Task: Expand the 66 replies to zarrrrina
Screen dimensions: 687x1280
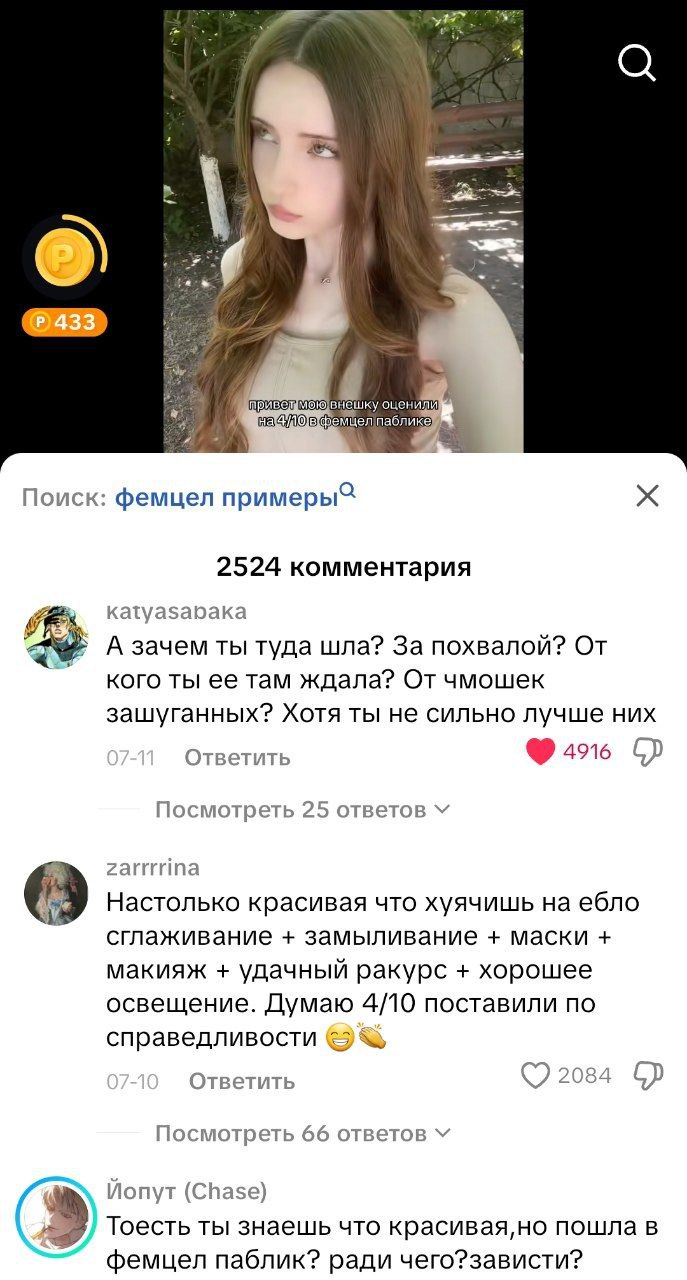Action: pyautogui.click(x=302, y=1133)
